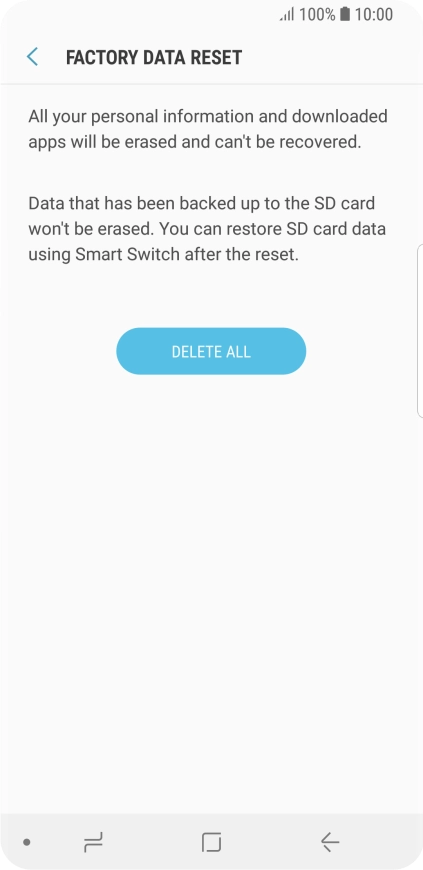
Task: Tap the Delete All button
Action: [x=211, y=351]
